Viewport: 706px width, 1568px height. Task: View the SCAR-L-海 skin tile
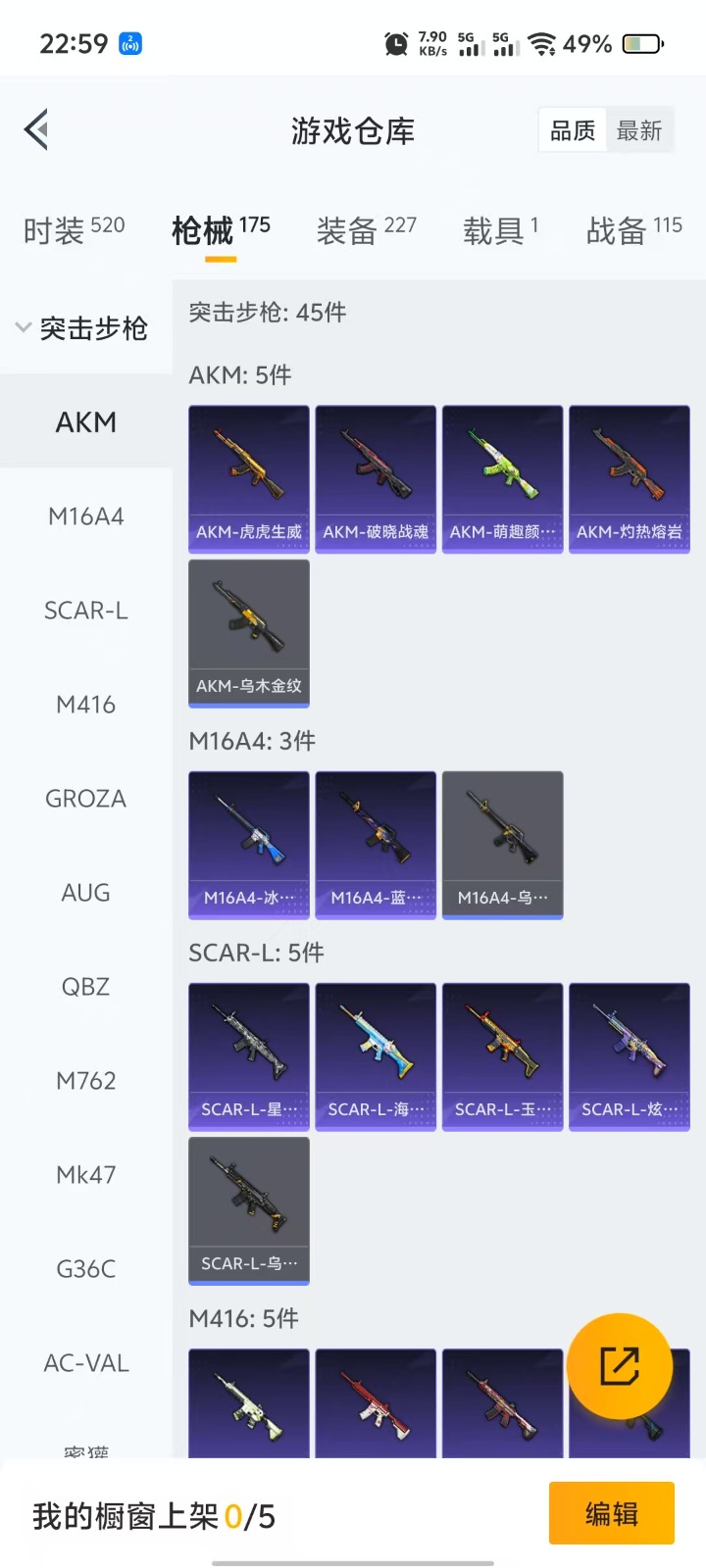pos(376,1056)
